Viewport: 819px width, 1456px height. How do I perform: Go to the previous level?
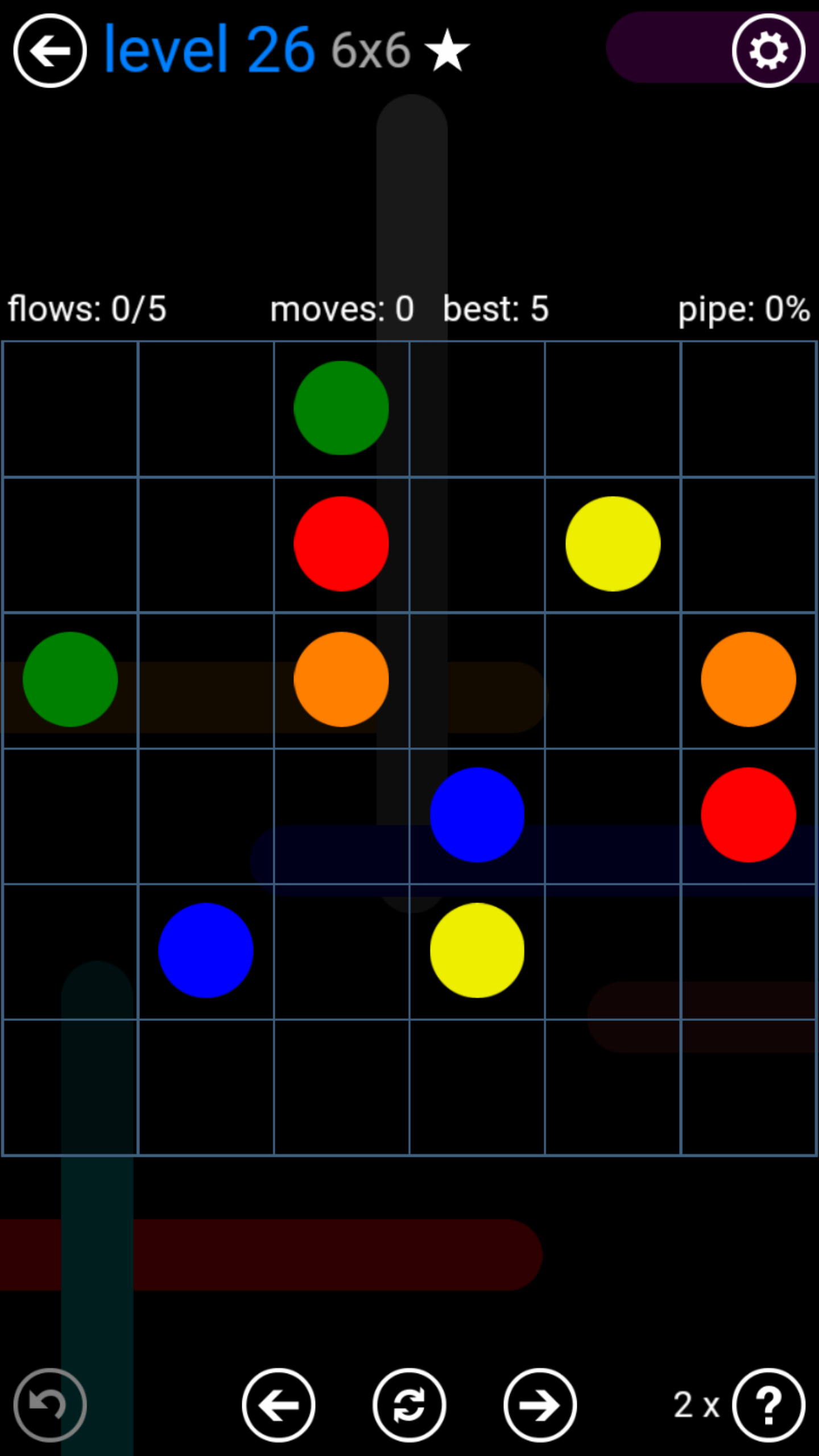tap(279, 1405)
